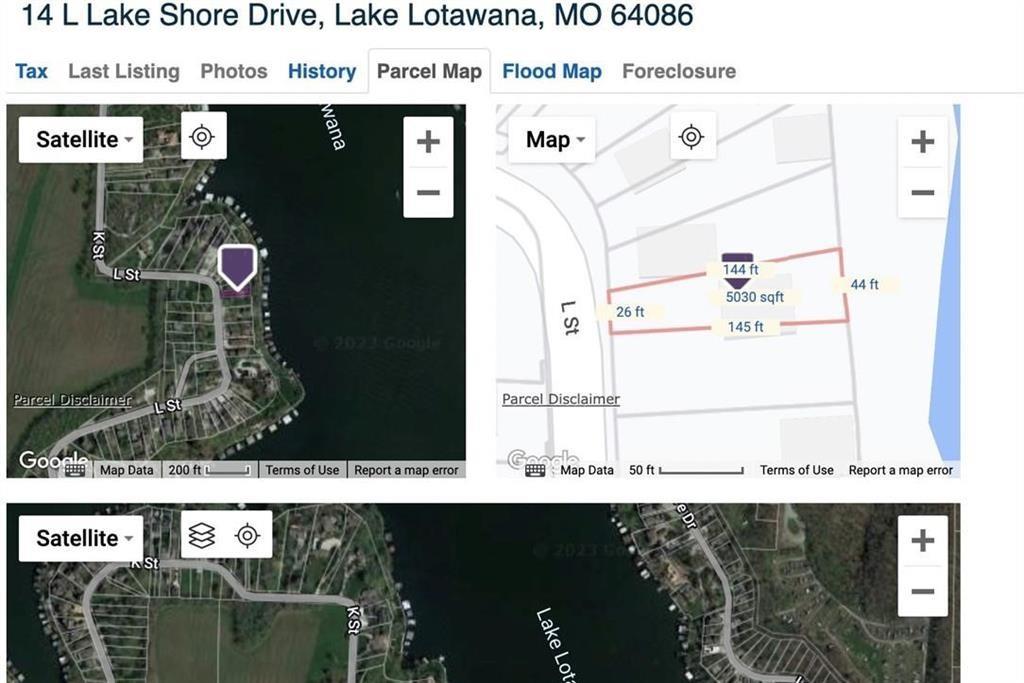Image resolution: width=1024 pixels, height=683 pixels.
Task: Open the Last Listing tab
Action: pyautogui.click(x=123, y=71)
